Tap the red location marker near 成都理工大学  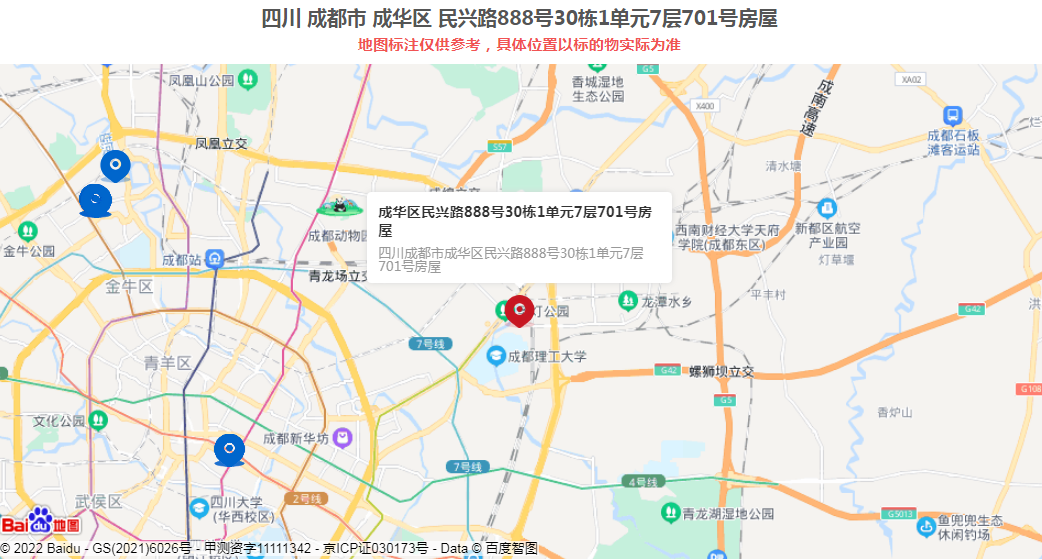coord(519,310)
